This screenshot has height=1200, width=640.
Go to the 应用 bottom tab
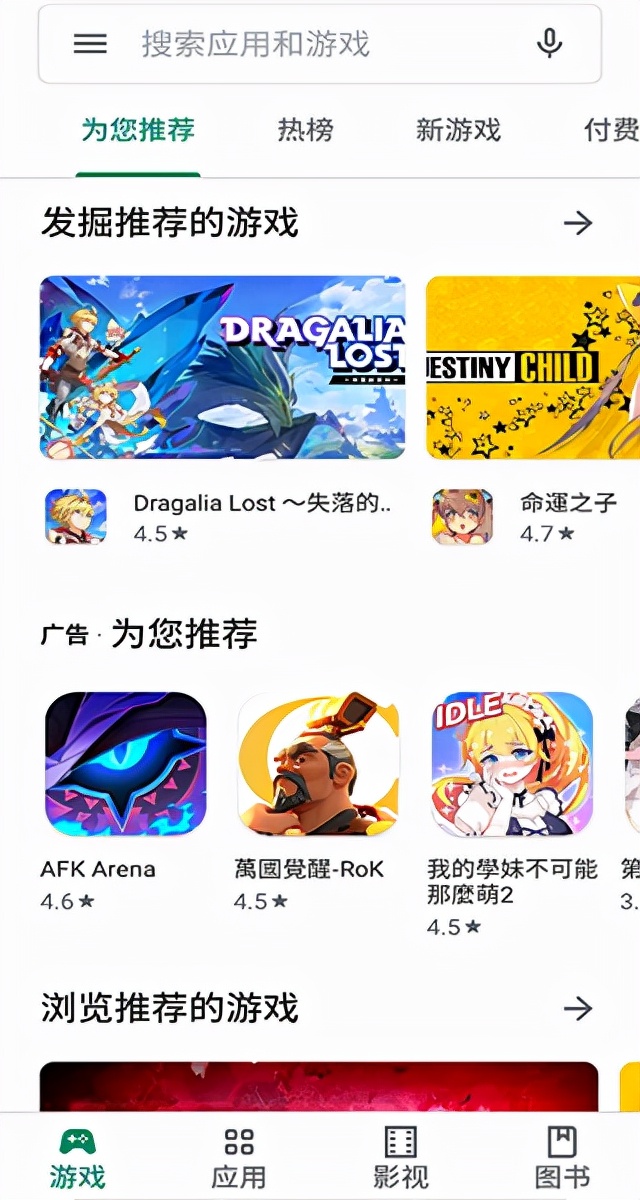239,1158
